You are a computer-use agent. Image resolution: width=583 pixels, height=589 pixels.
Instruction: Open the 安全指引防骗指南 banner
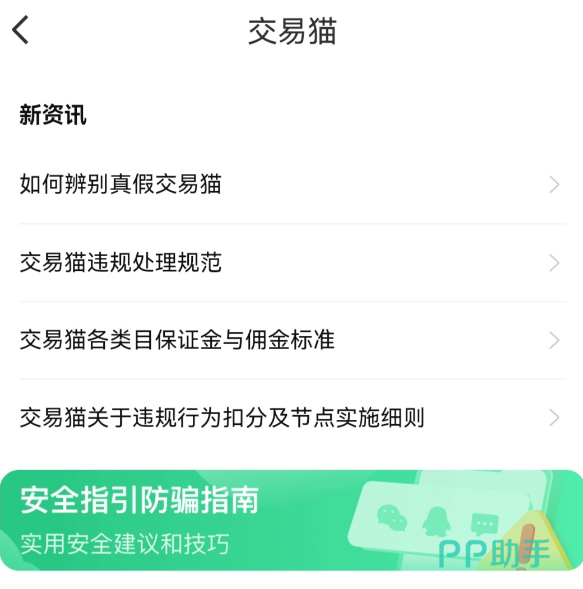[292, 520]
